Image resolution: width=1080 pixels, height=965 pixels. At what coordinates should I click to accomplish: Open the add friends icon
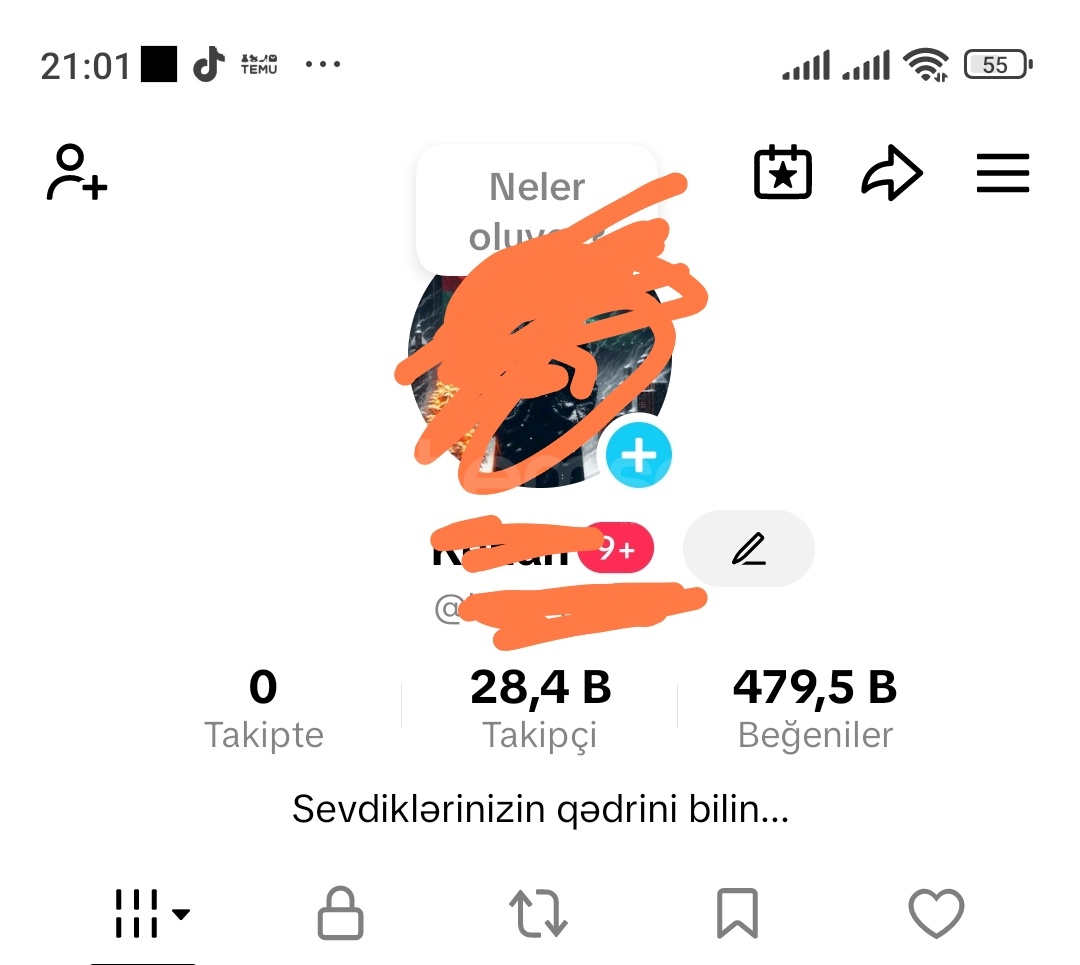point(77,173)
